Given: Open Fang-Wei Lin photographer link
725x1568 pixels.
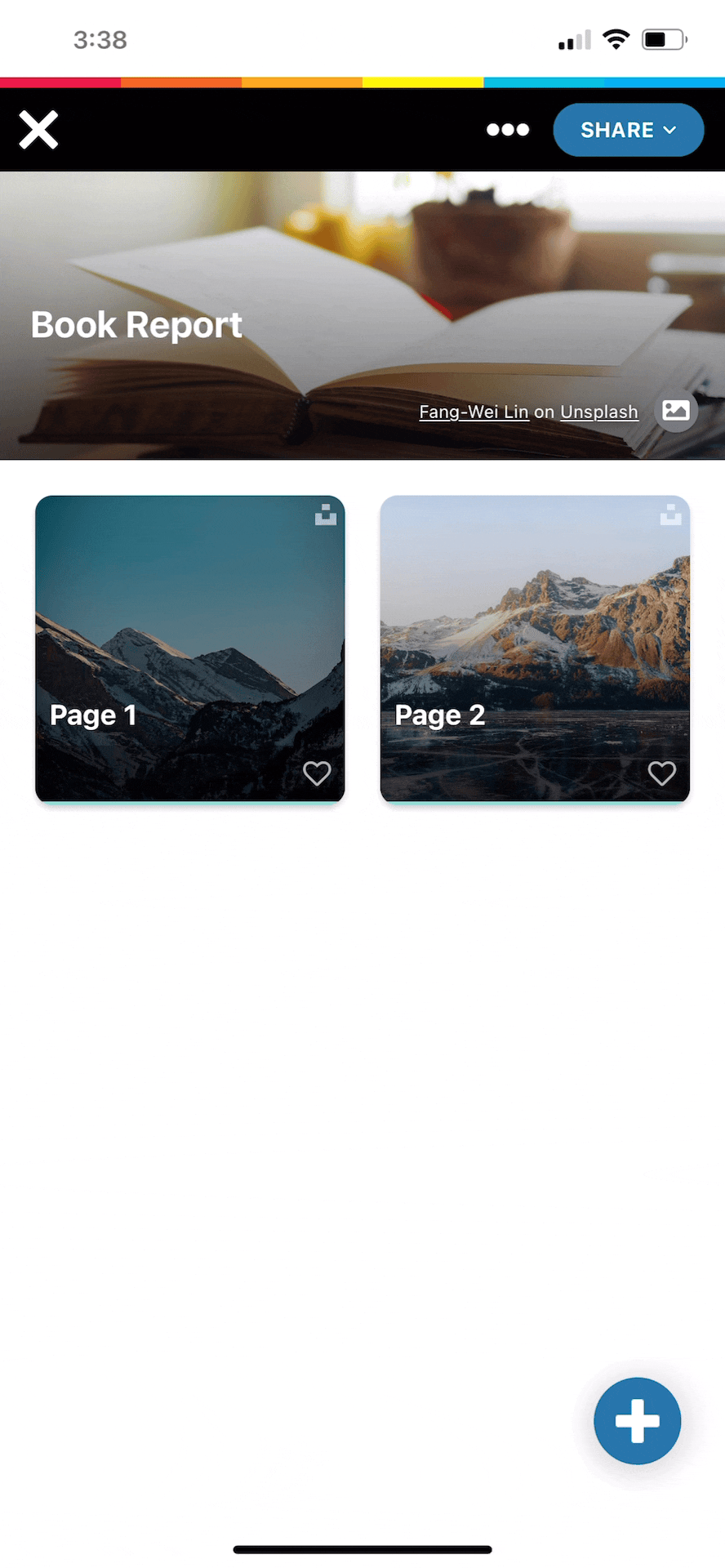Looking at the screenshot, I should pyautogui.click(x=474, y=412).
